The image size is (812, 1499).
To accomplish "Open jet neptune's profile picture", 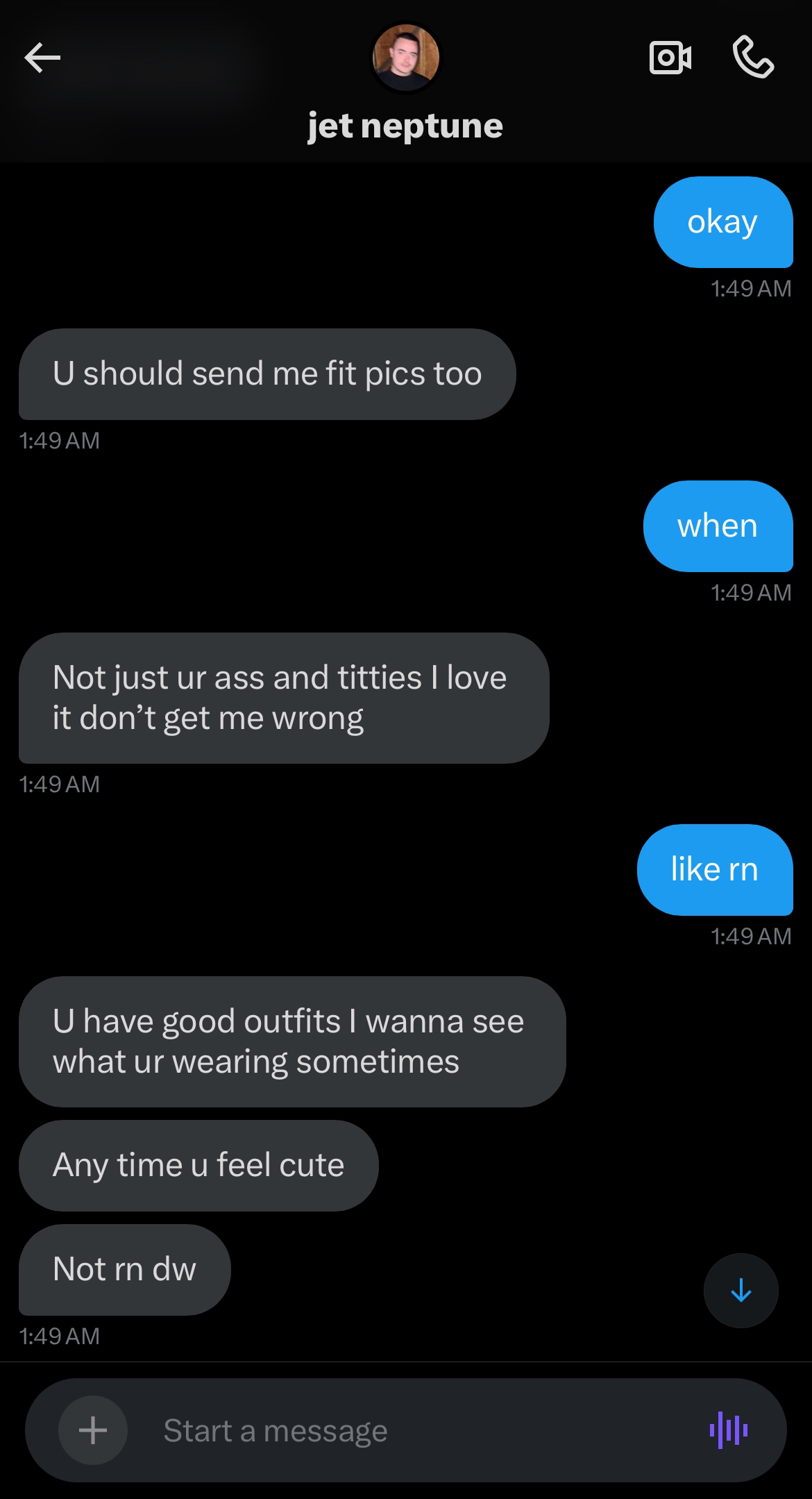I will (x=406, y=58).
